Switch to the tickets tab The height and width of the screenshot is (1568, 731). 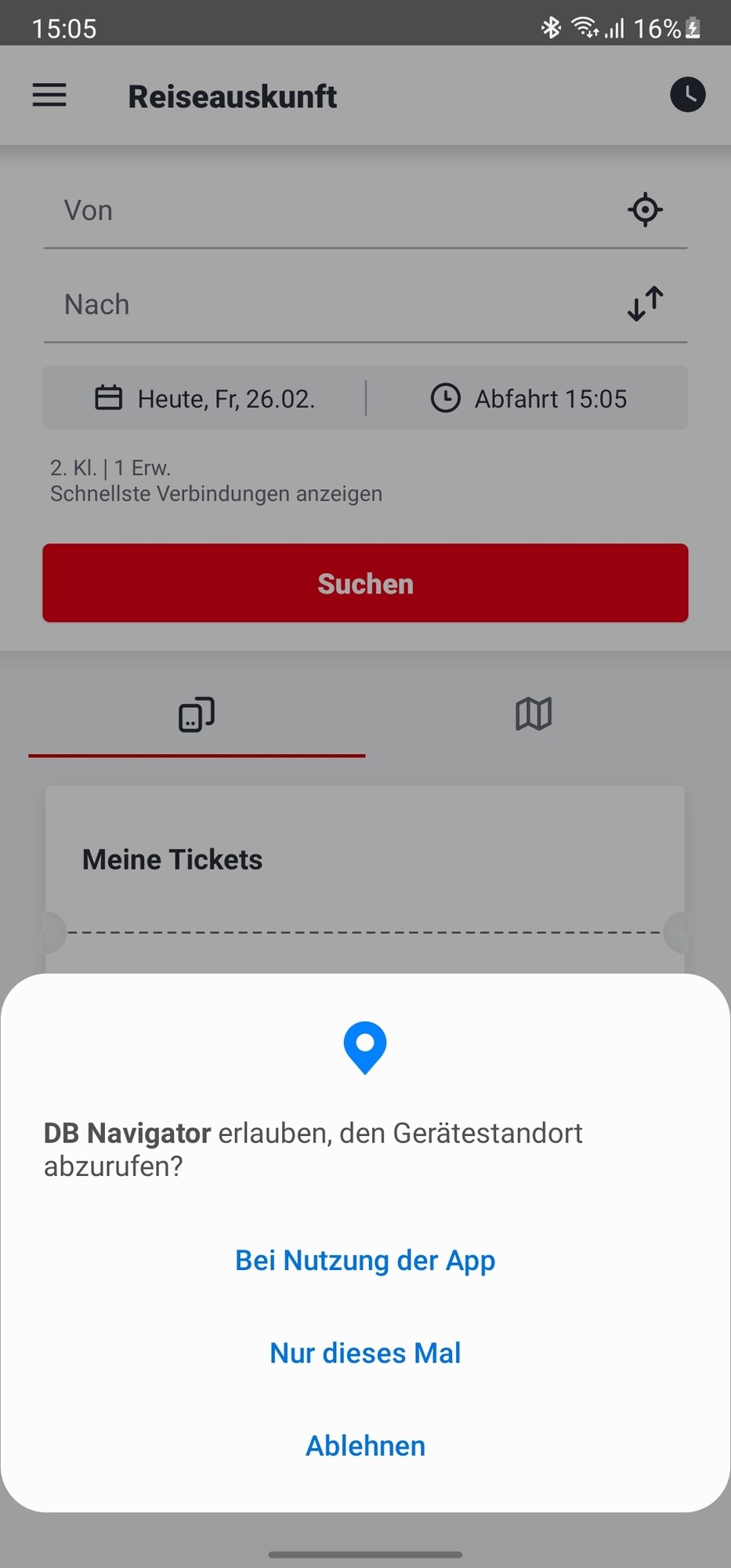[x=197, y=715]
